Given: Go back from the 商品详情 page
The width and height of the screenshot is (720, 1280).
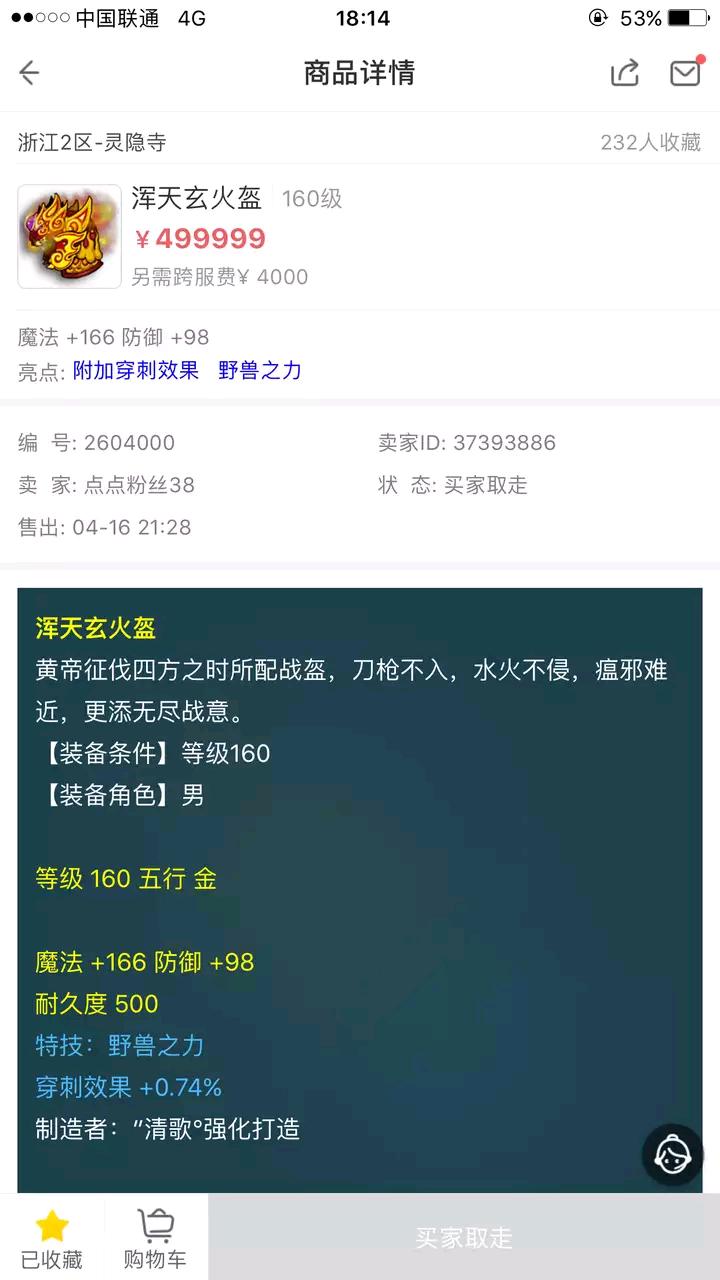Looking at the screenshot, I should 29,73.
